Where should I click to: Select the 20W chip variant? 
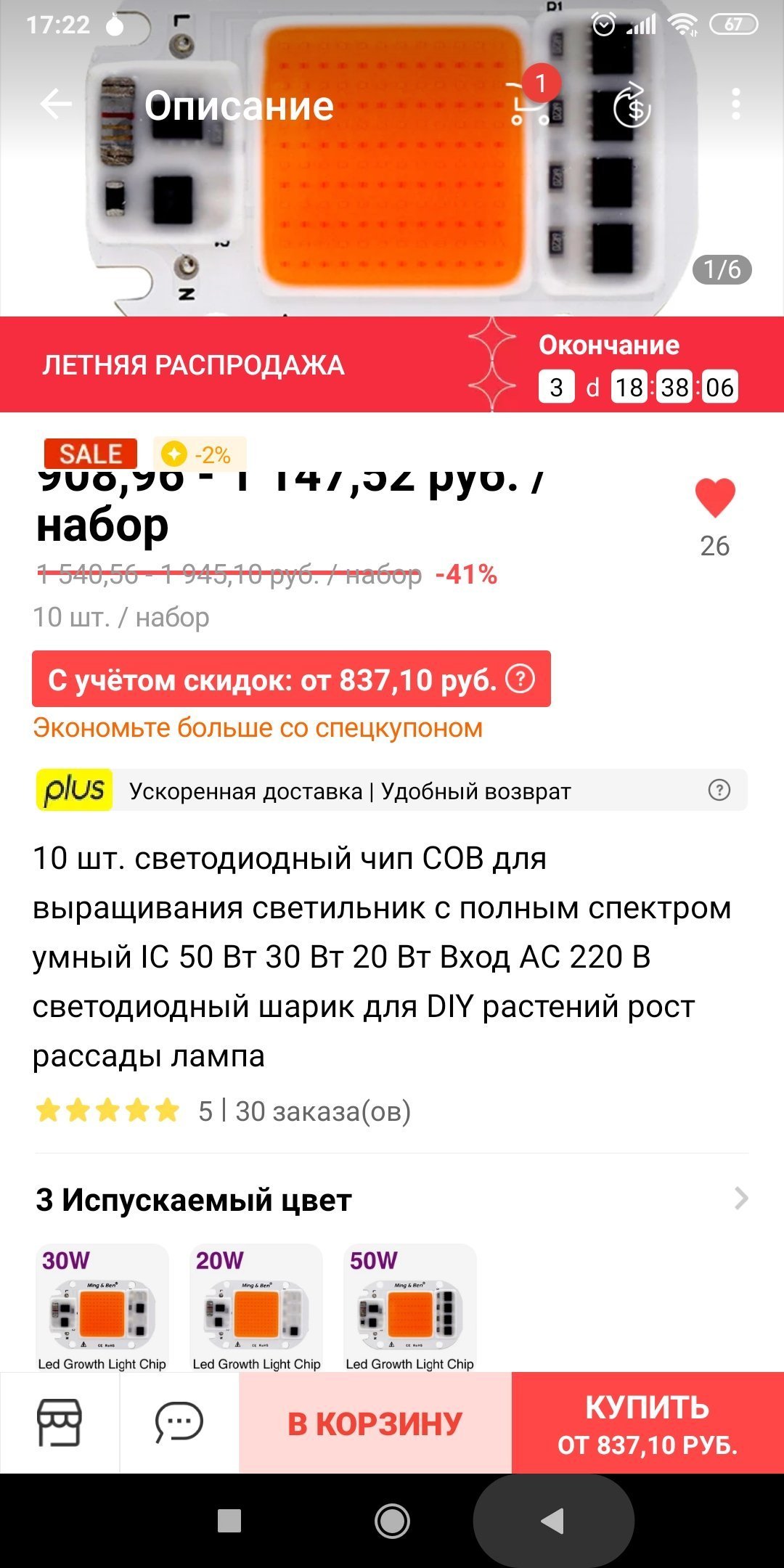point(256,1308)
